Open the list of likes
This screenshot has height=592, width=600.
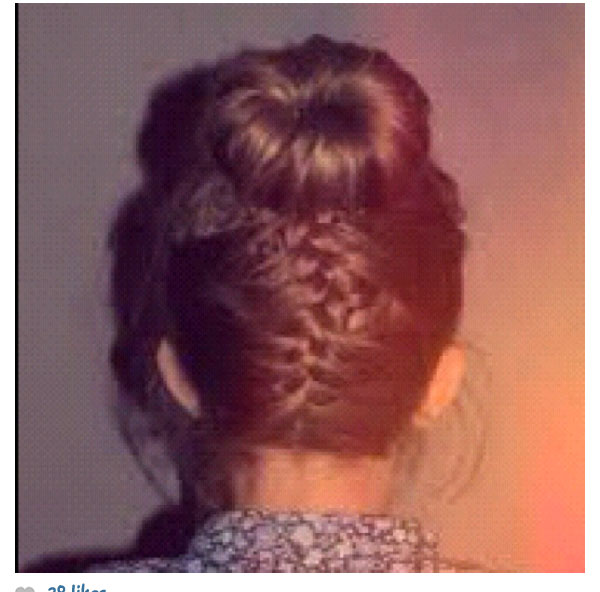point(75,588)
